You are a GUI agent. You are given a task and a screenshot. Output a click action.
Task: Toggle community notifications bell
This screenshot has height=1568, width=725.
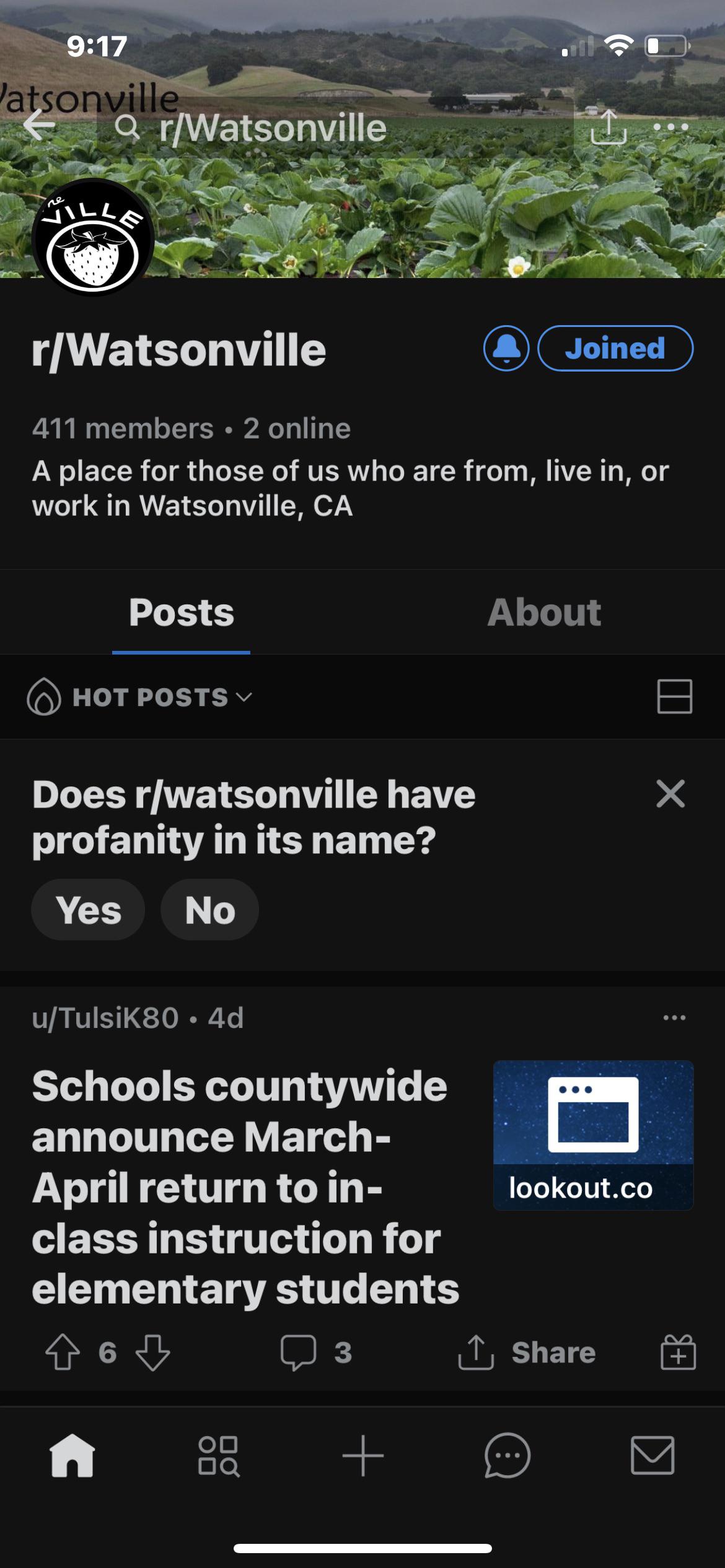coord(506,349)
